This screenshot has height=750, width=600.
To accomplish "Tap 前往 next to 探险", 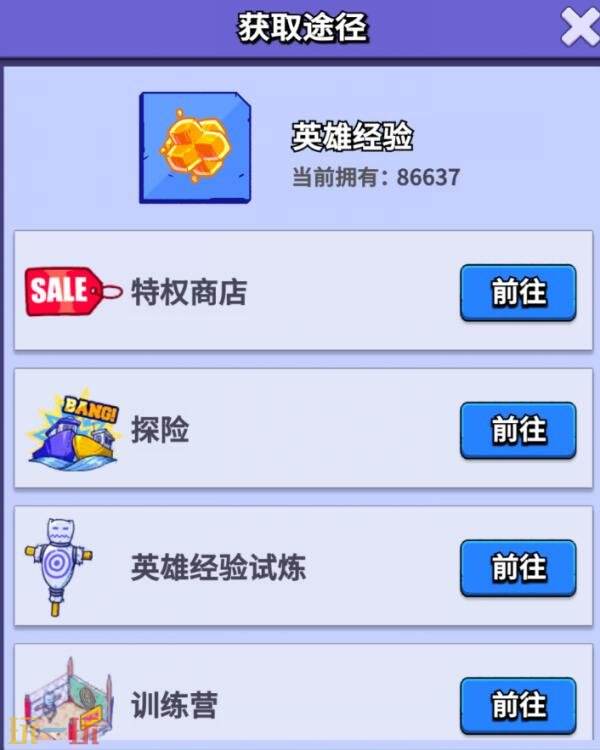I will [x=518, y=430].
